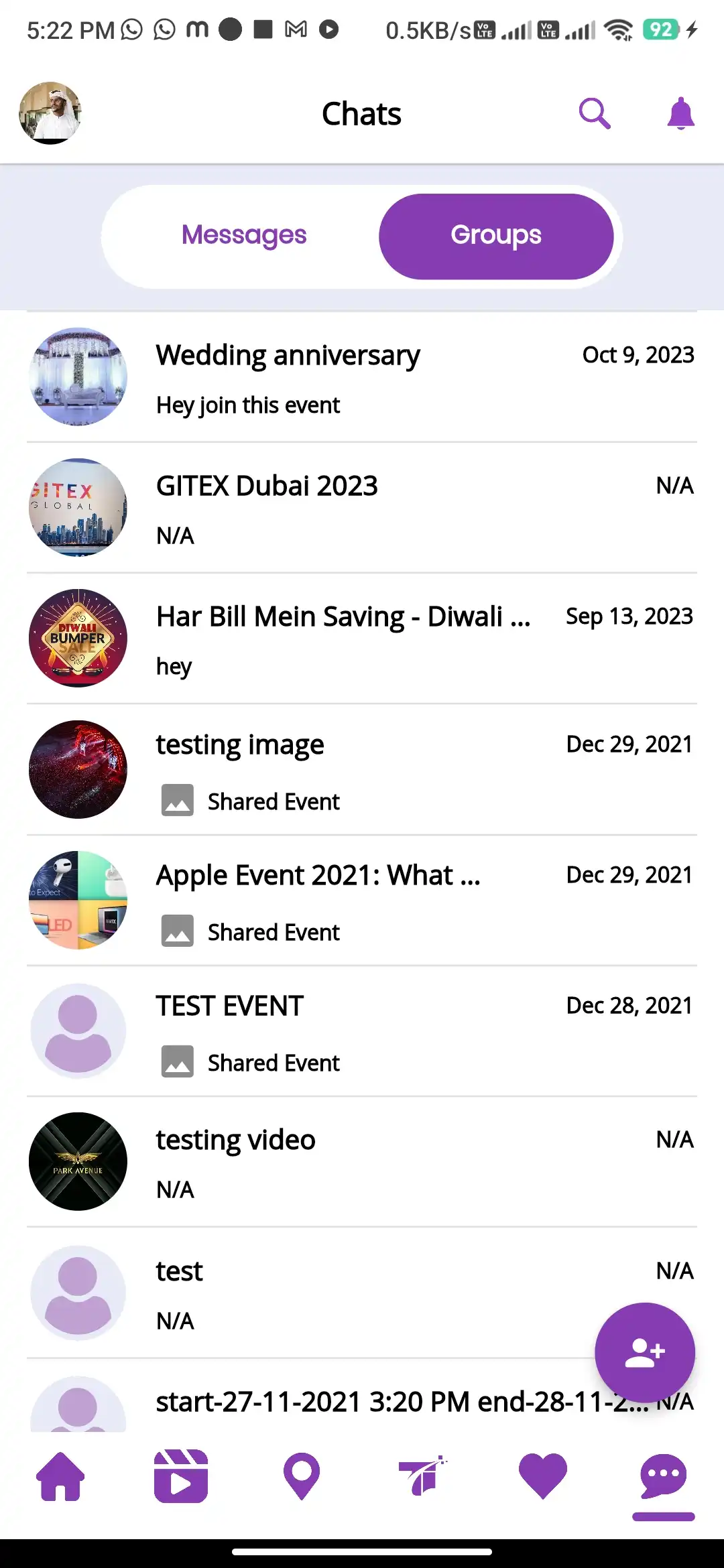The width and height of the screenshot is (724, 1568).
Task: Tap the TEST EVENT placeholder avatar
Action: (78, 1032)
